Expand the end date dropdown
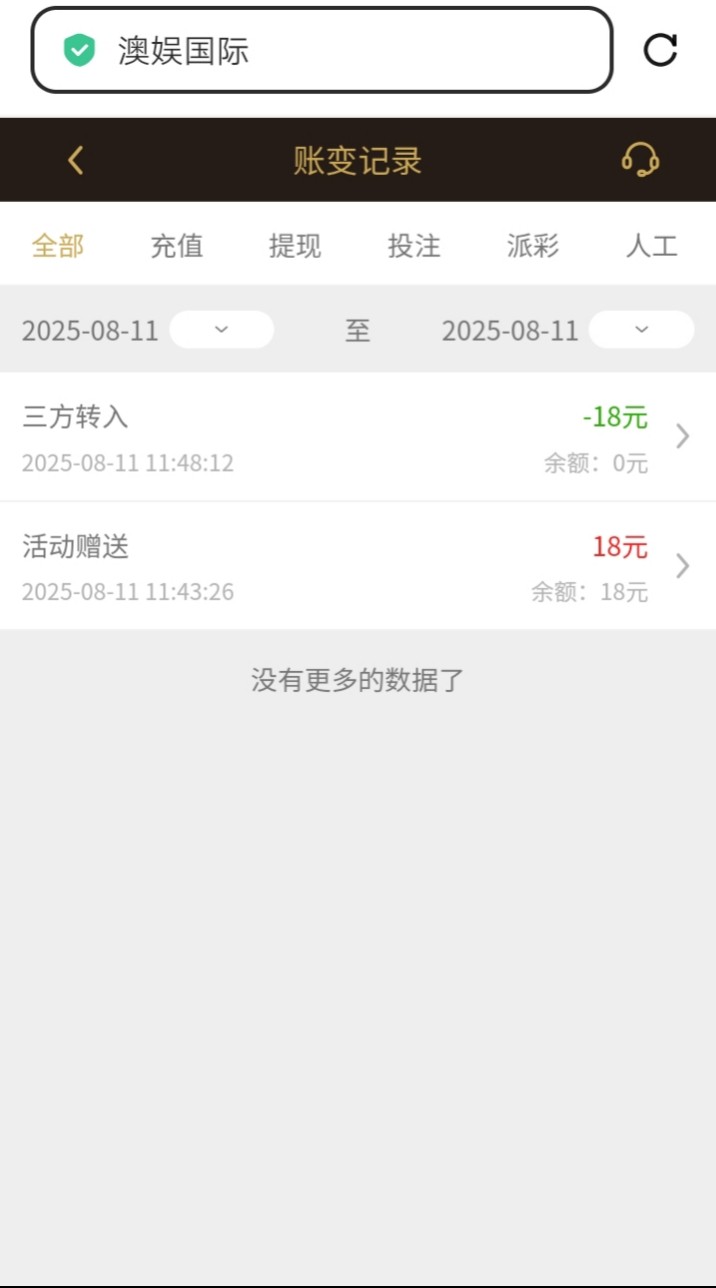This screenshot has width=716, height=1288. click(641, 330)
